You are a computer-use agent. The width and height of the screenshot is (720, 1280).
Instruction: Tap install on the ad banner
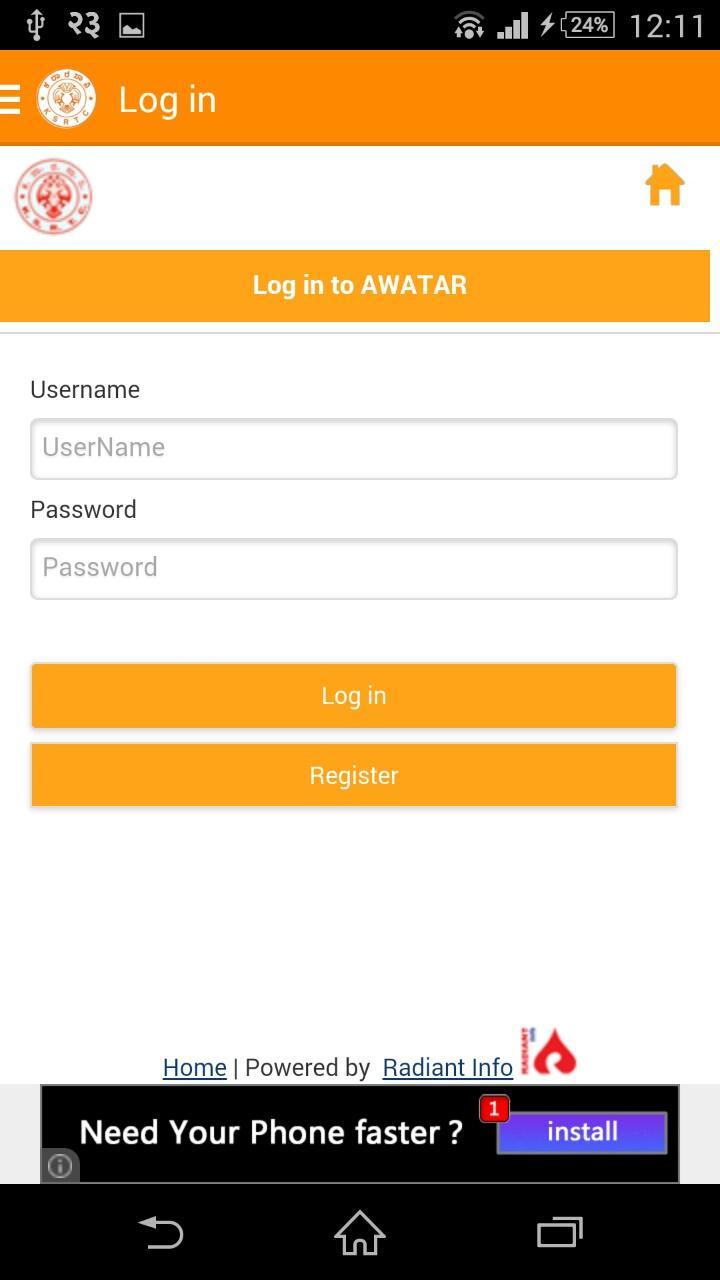click(x=582, y=1132)
